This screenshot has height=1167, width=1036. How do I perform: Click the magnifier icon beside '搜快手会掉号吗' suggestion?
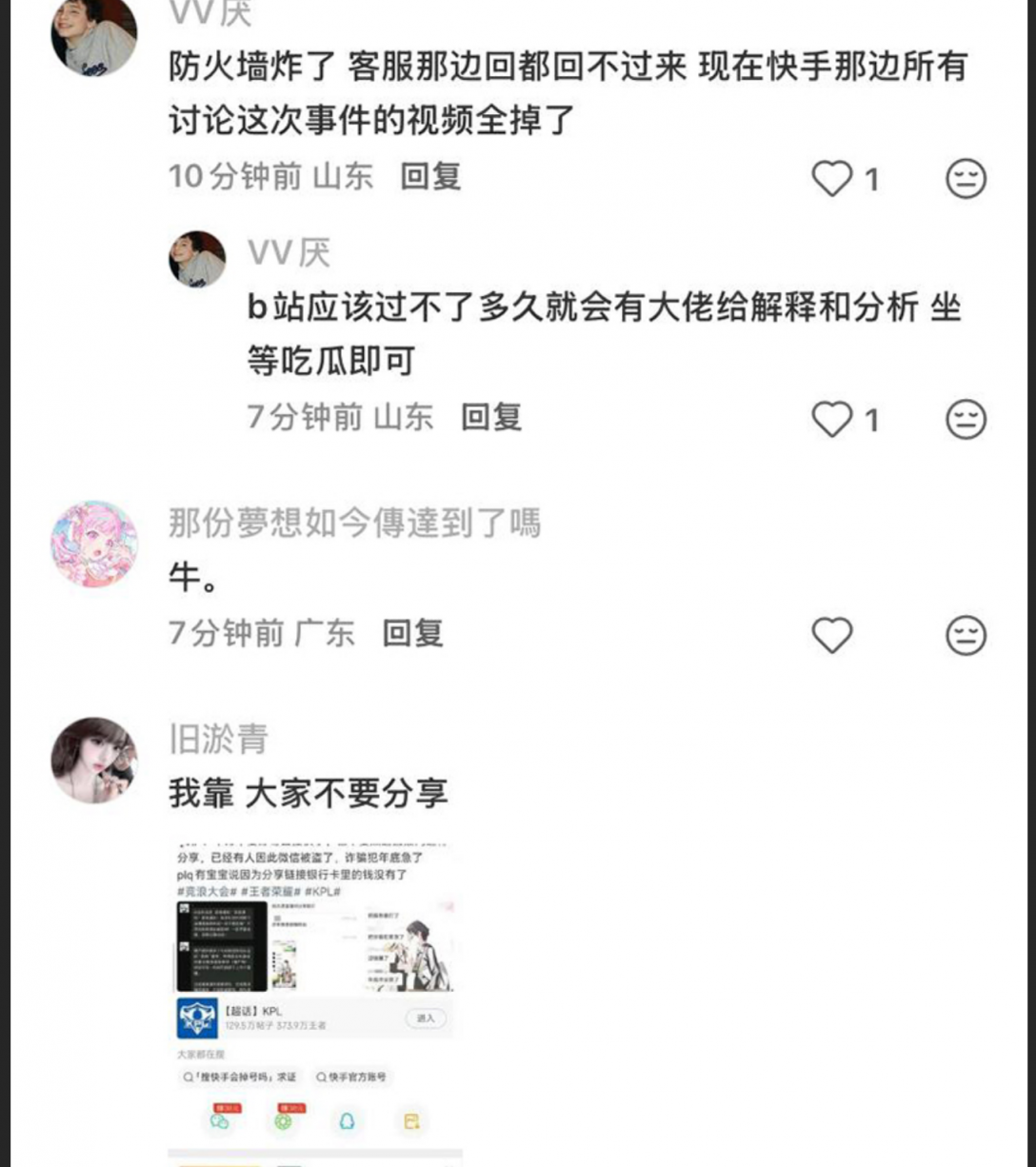189,1077
